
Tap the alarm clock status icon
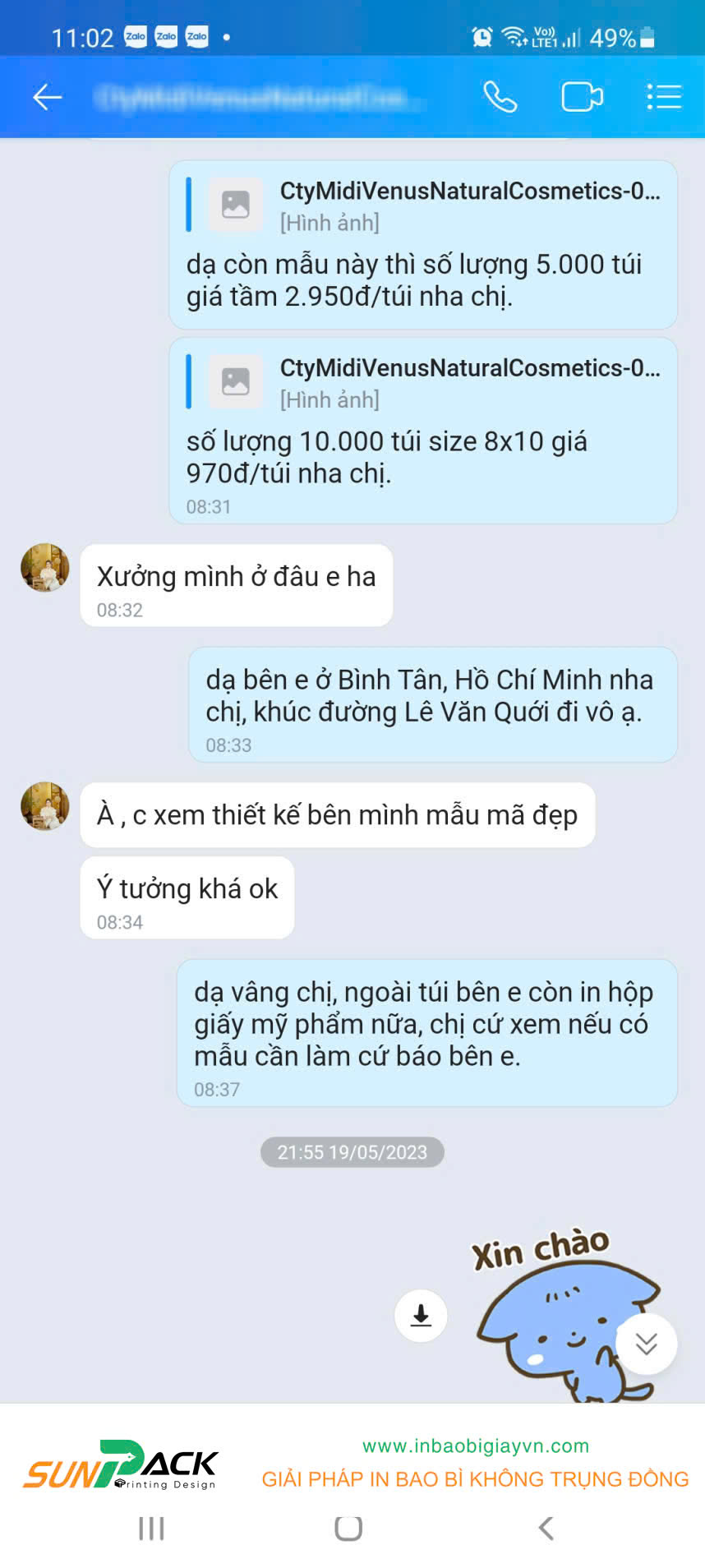click(x=481, y=35)
